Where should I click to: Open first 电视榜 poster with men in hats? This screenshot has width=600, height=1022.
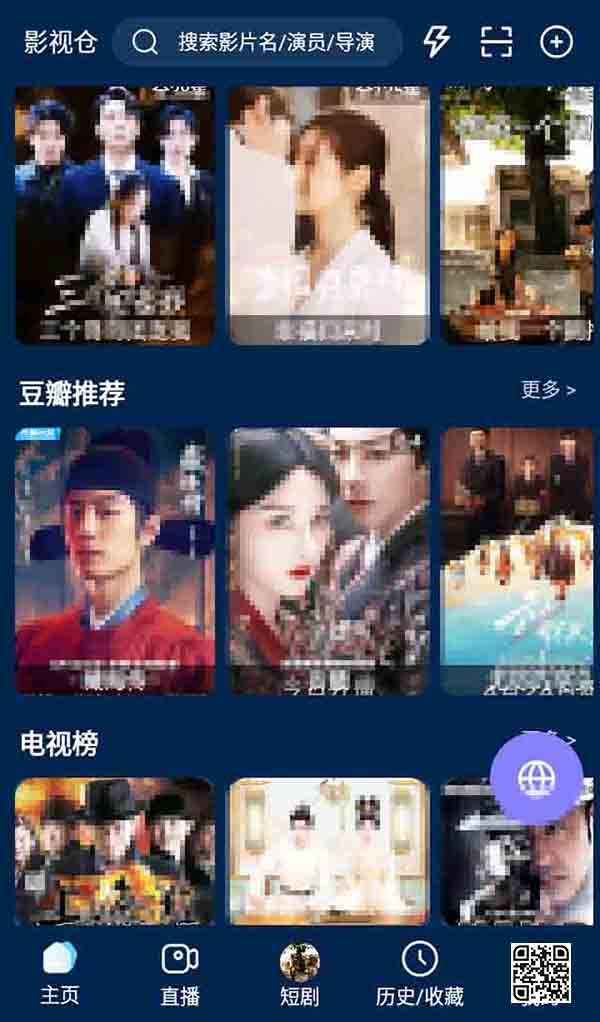pos(114,850)
